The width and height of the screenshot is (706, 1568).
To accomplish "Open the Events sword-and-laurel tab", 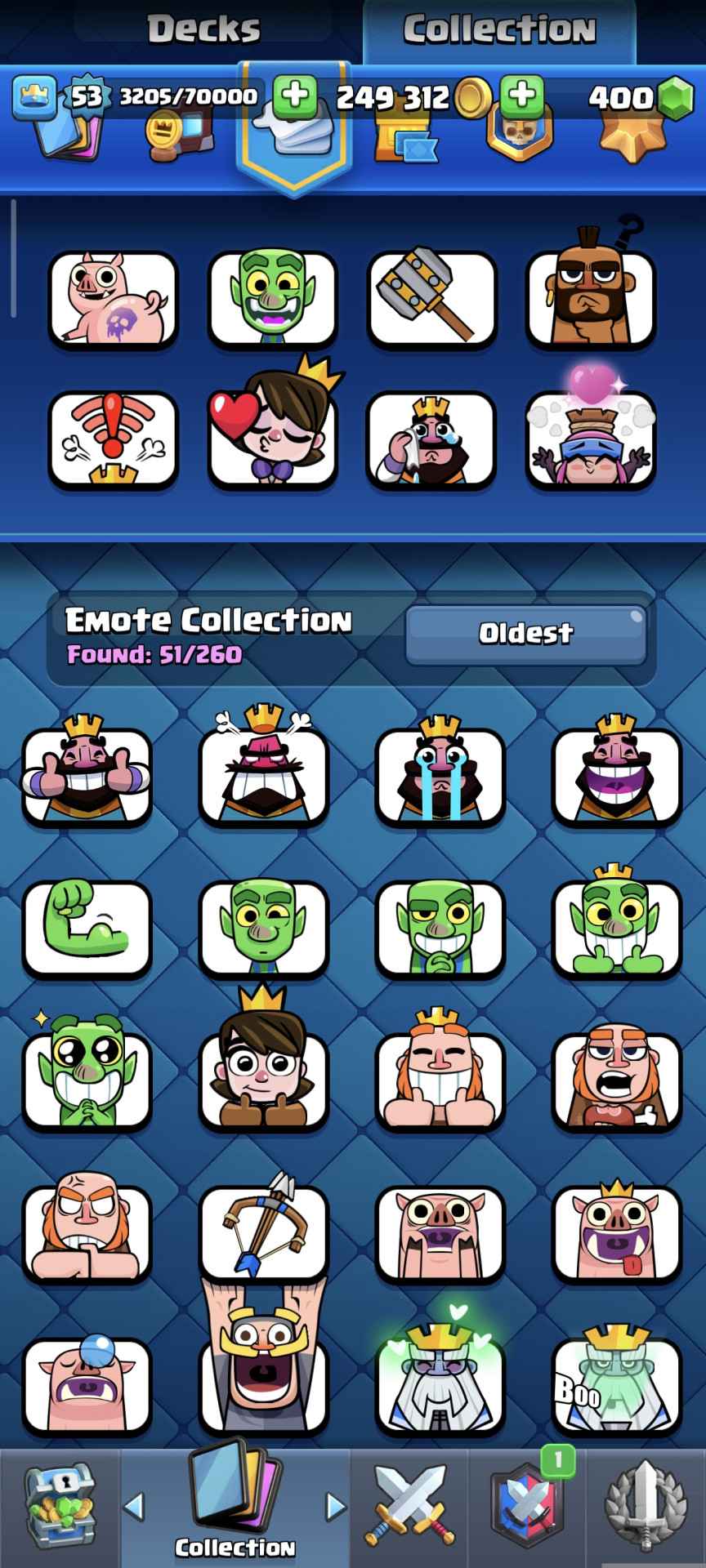I will tap(646, 1507).
